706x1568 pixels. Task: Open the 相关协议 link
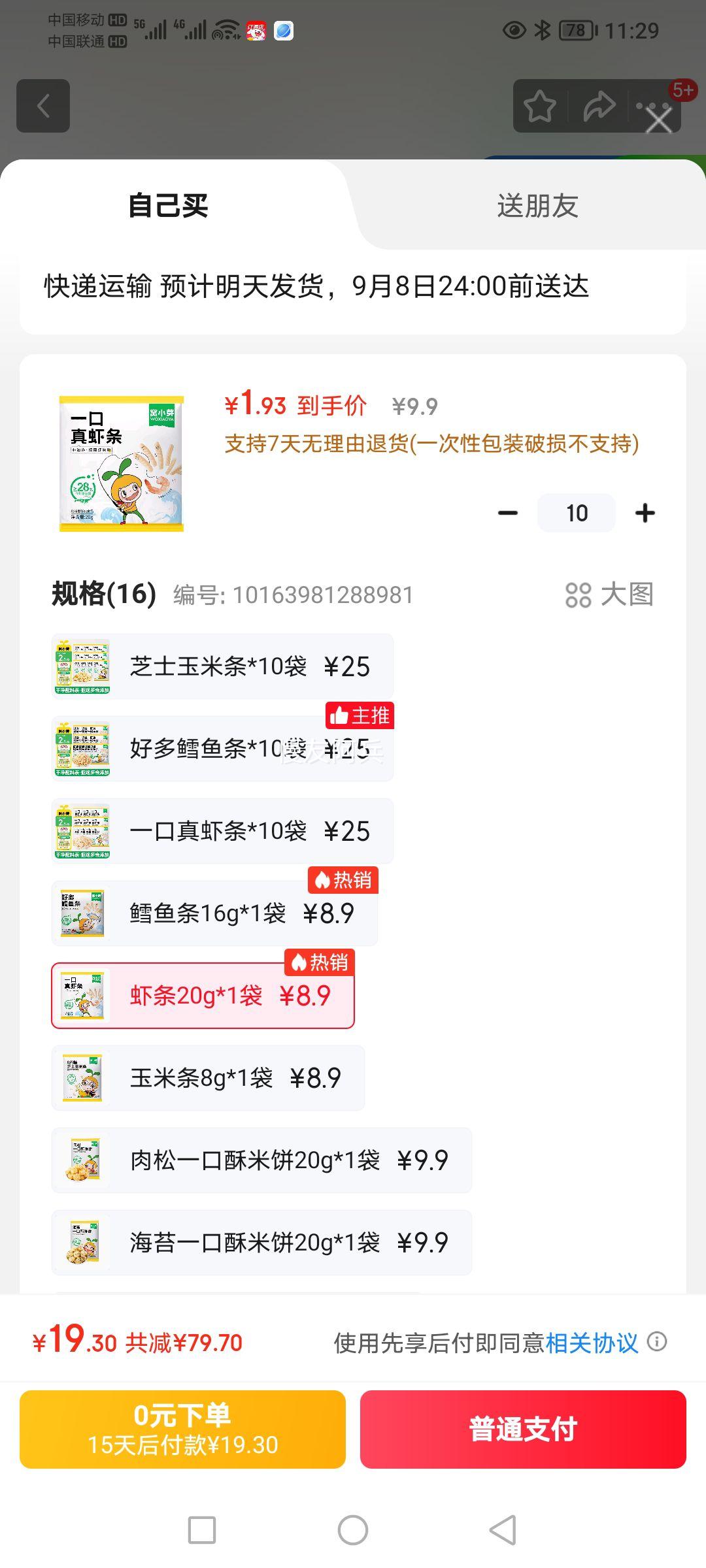(592, 1343)
